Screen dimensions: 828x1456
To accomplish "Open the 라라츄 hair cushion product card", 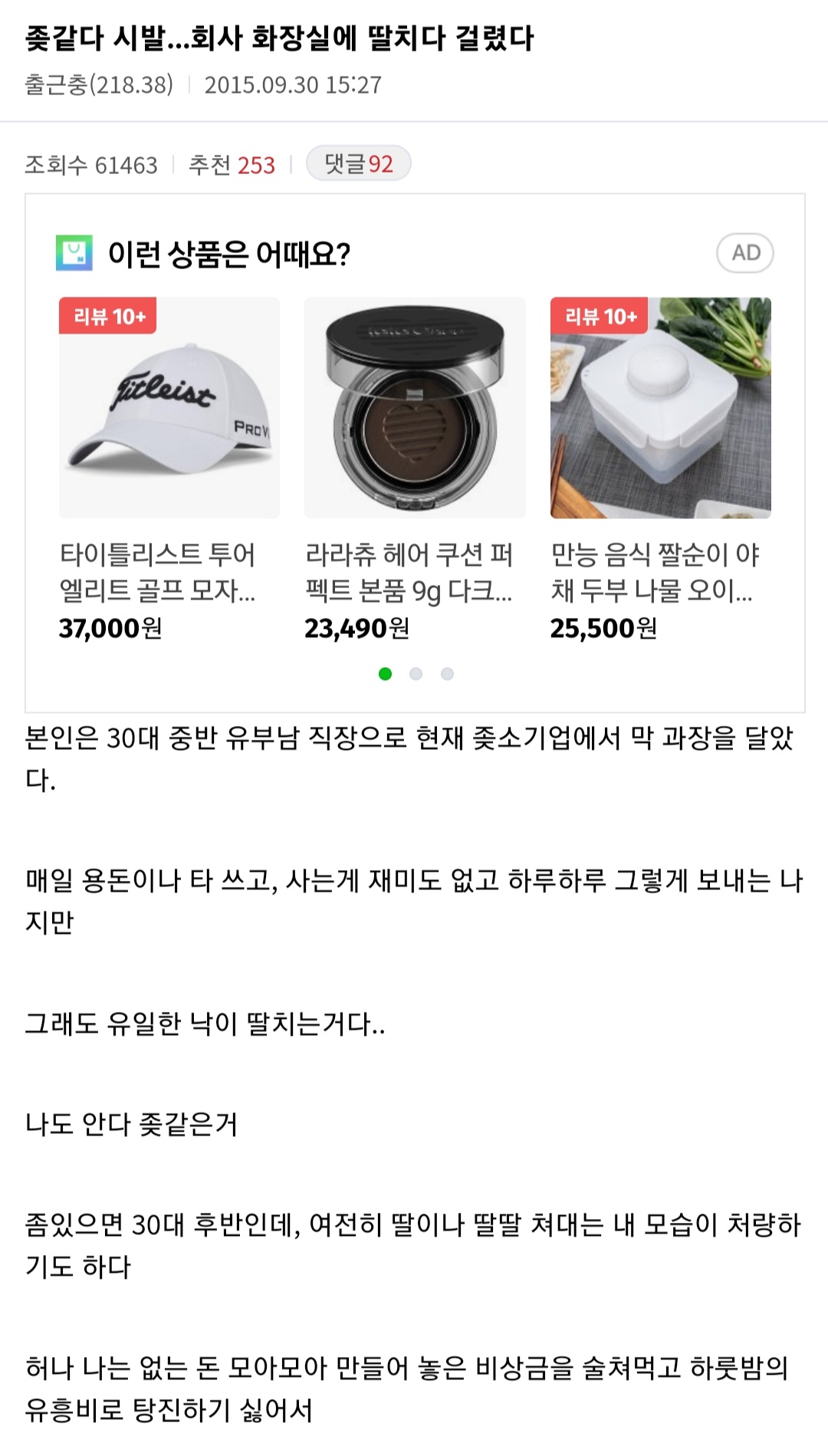I will tap(415, 470).
